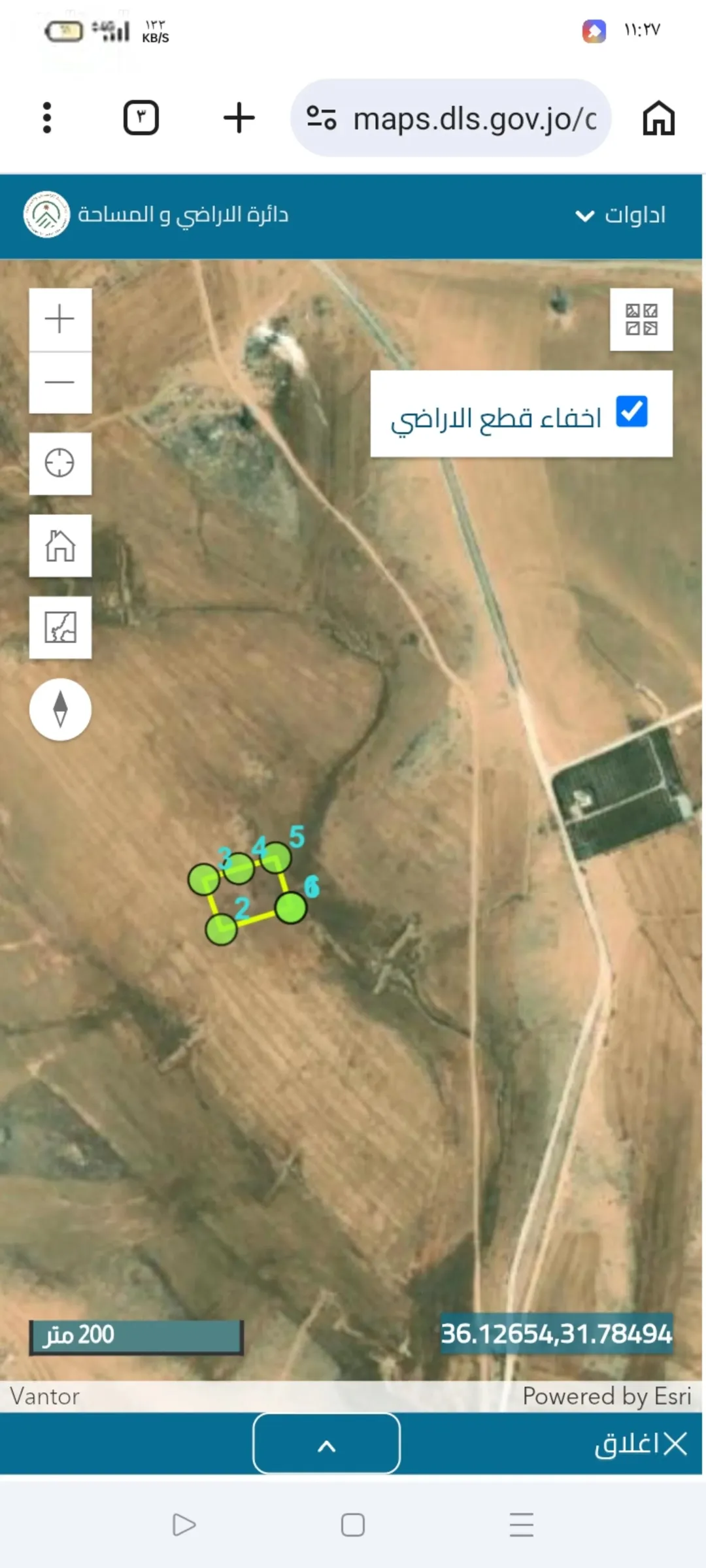This screenshot has width=706, height=1568.
Task: Open the browser tab switcher
Action: click(x=141, y=118)
